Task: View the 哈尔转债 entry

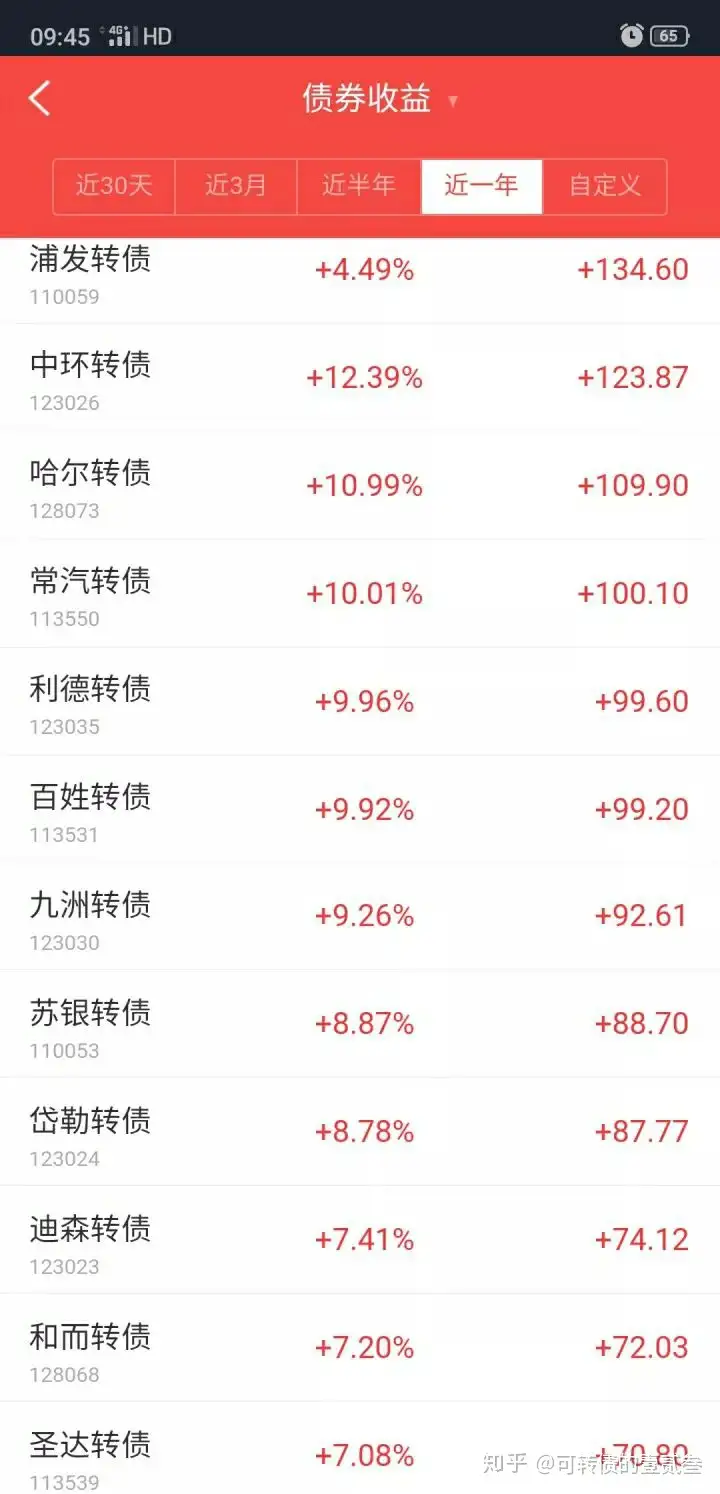Action: coord(360,485)
